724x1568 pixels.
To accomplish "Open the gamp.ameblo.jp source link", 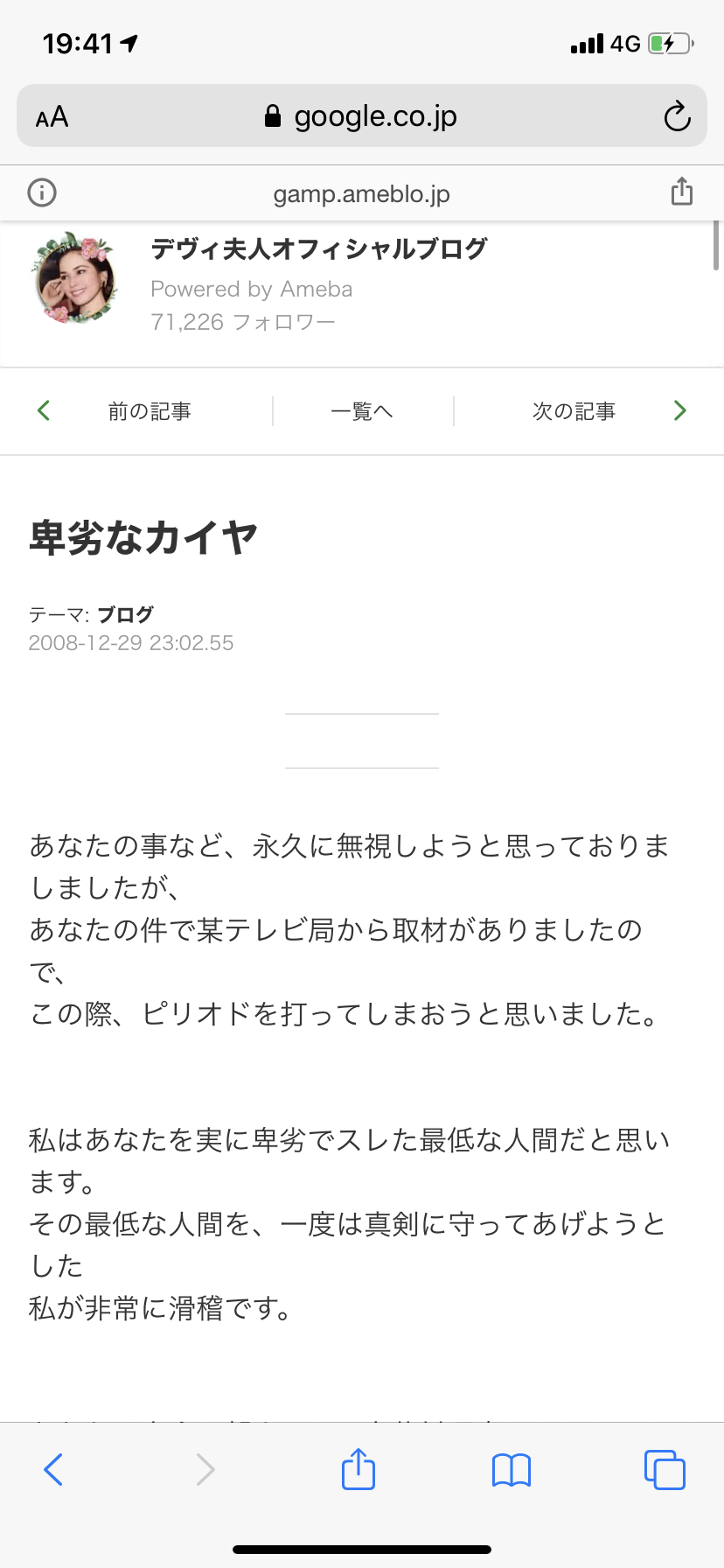I will point(361,193).
